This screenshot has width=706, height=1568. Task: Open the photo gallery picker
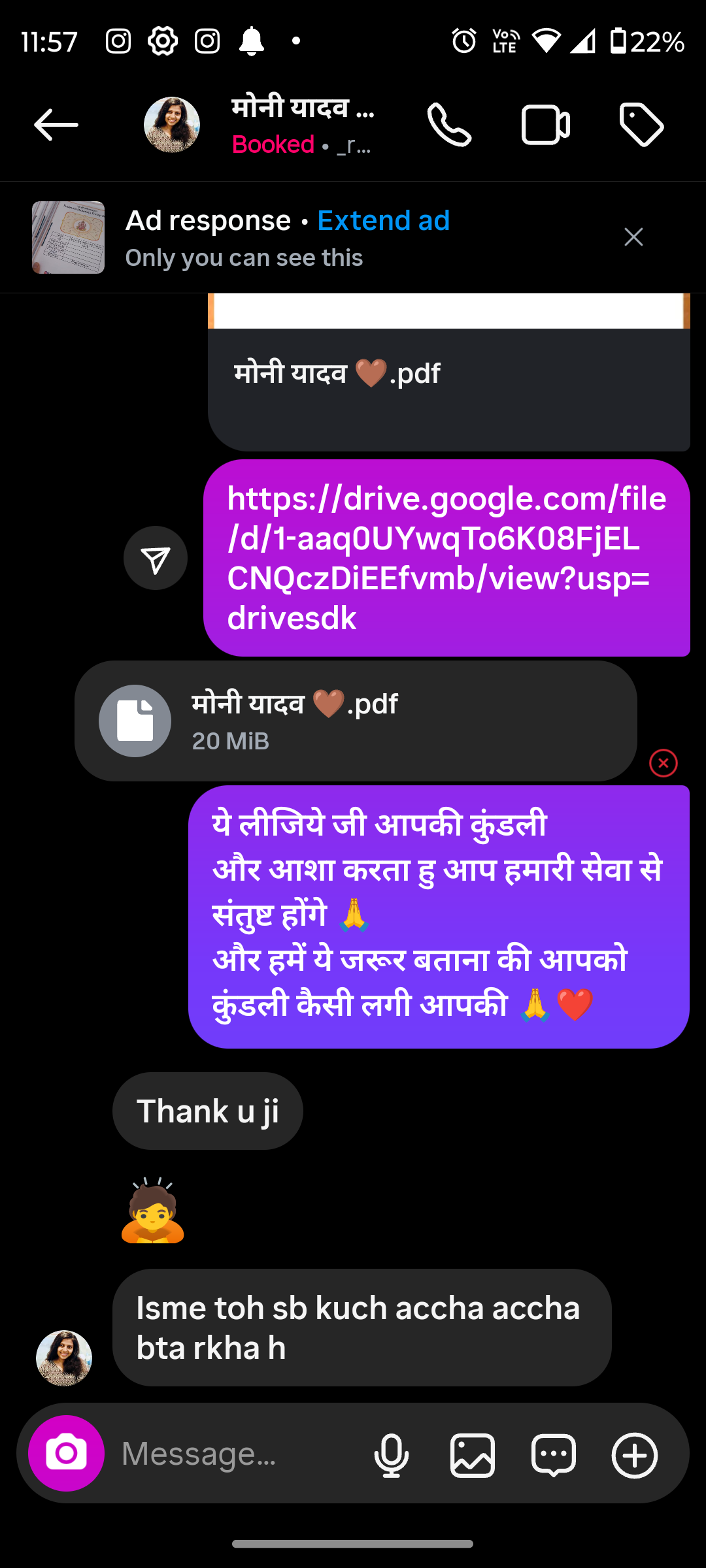tap(472, 1455)
